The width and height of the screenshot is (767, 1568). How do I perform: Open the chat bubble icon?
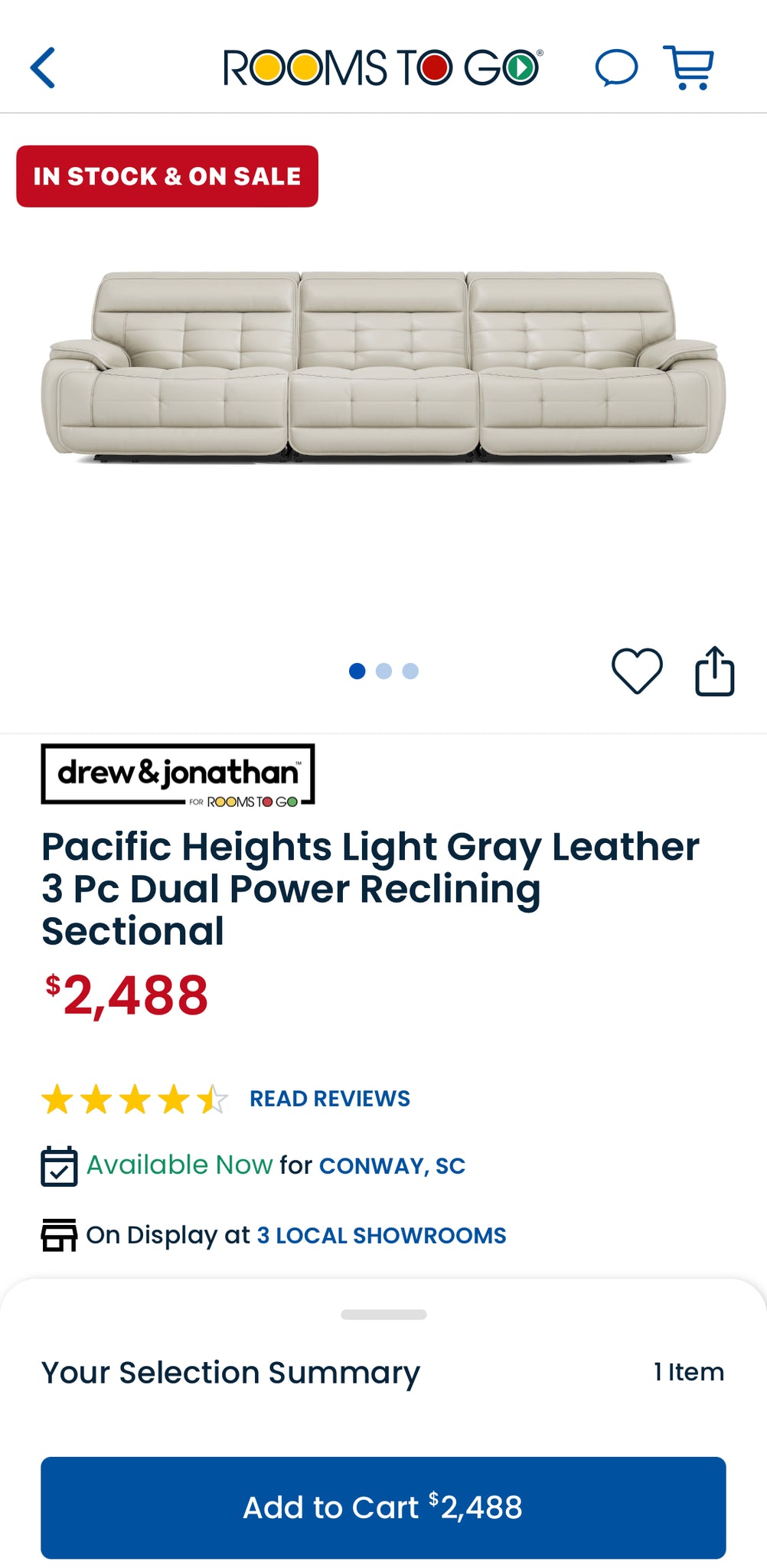coord(616,67)
